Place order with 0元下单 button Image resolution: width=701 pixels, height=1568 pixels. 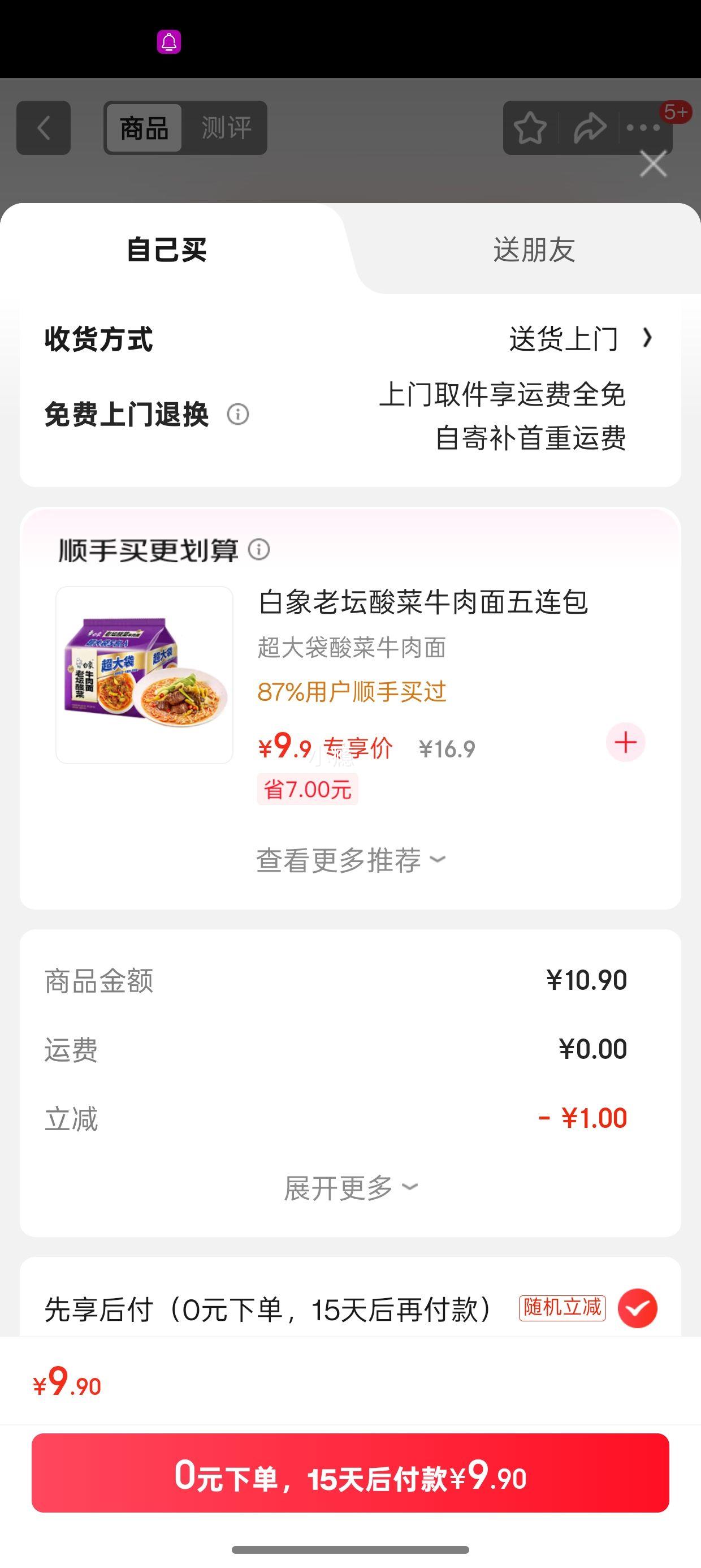pyautogui.click(x=350, y=1474)
